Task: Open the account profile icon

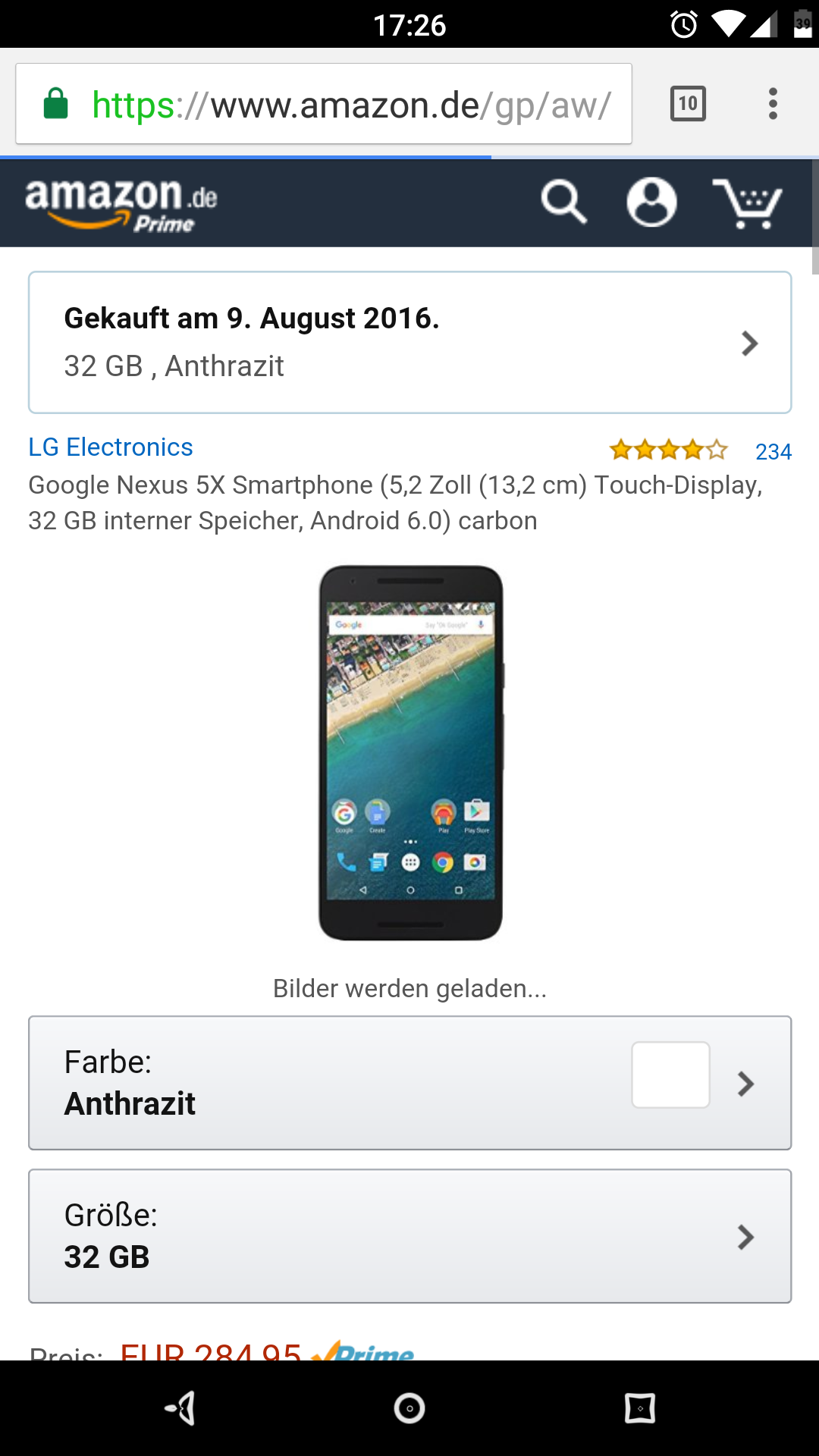Action: tap(651, 202)
